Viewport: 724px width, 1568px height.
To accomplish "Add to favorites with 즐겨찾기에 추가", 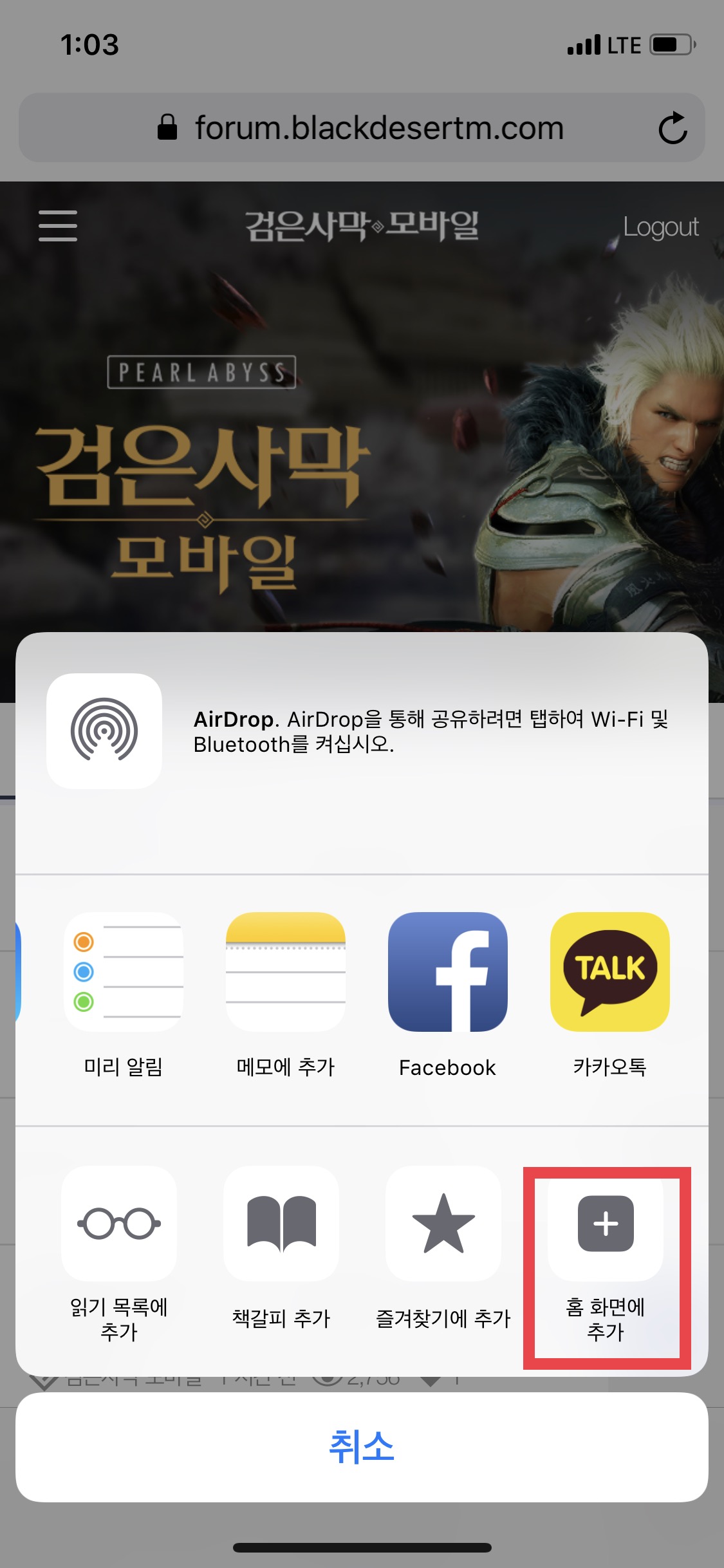I will tap(443, 1224).
